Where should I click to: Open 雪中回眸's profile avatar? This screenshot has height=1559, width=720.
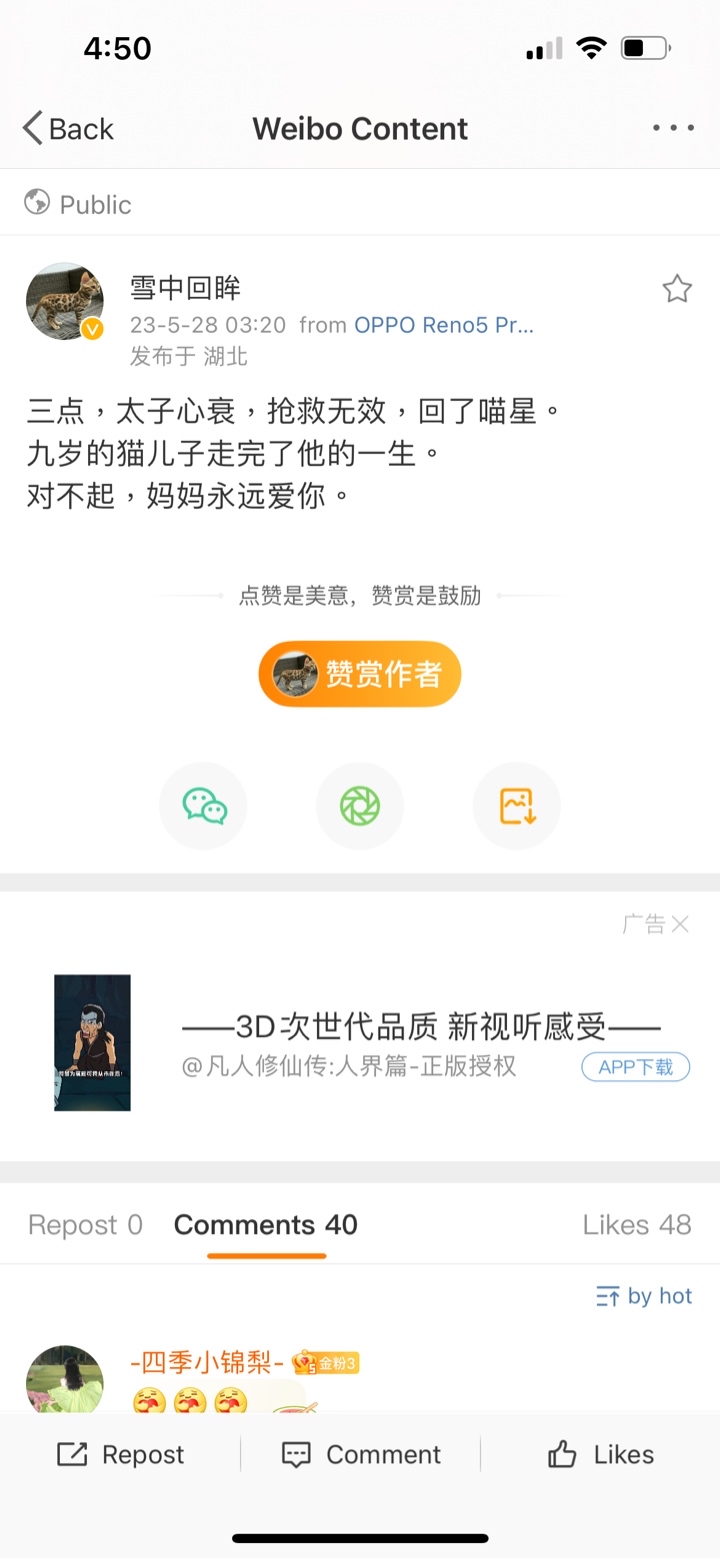(65, 302)
